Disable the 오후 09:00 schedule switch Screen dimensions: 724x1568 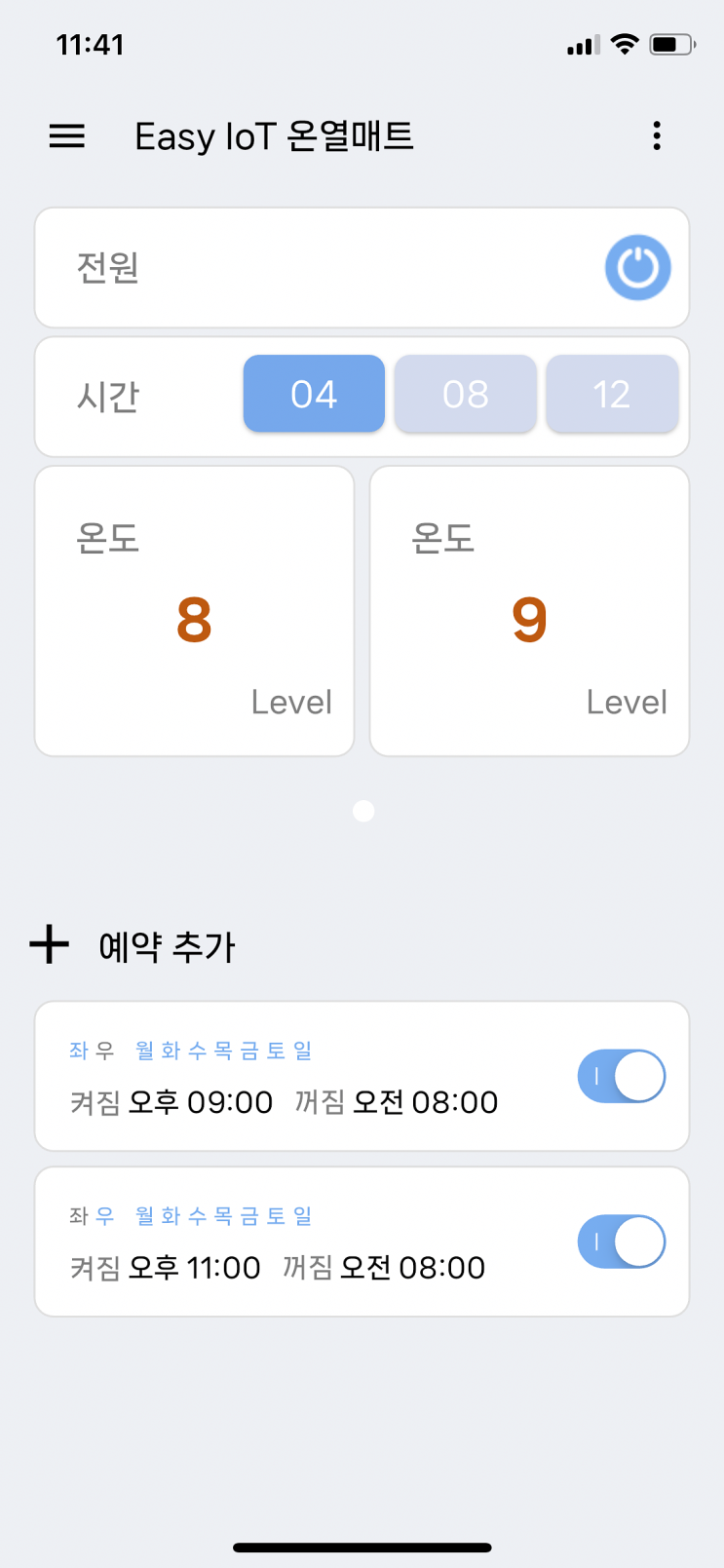(622, 1077)
